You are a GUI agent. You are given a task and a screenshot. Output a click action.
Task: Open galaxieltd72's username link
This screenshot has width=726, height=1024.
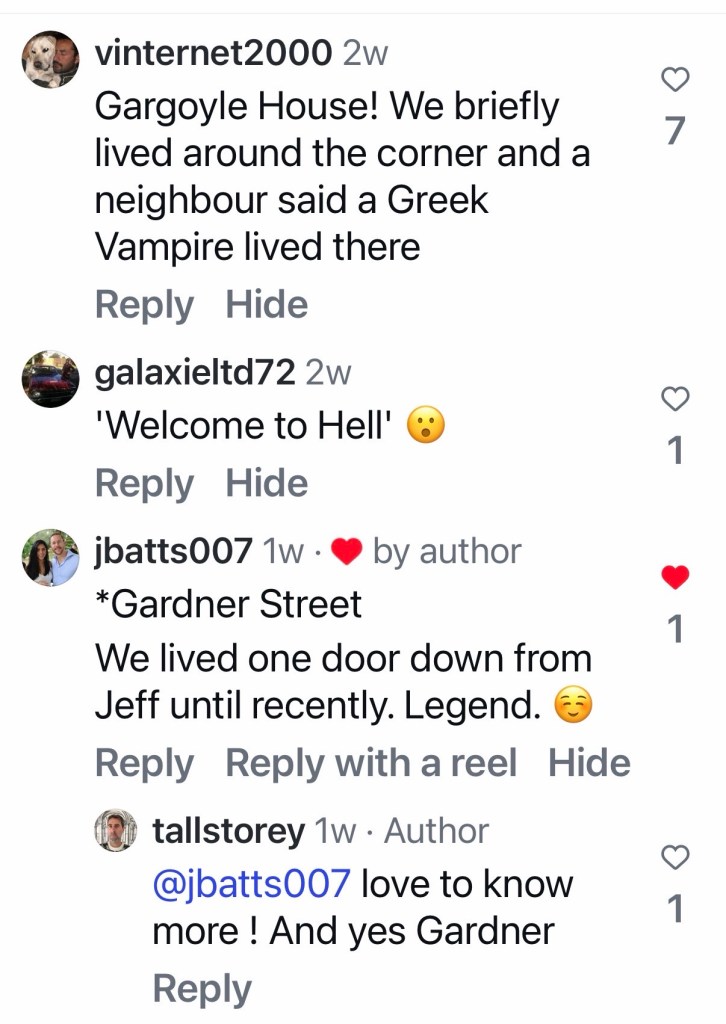[194, 373]
